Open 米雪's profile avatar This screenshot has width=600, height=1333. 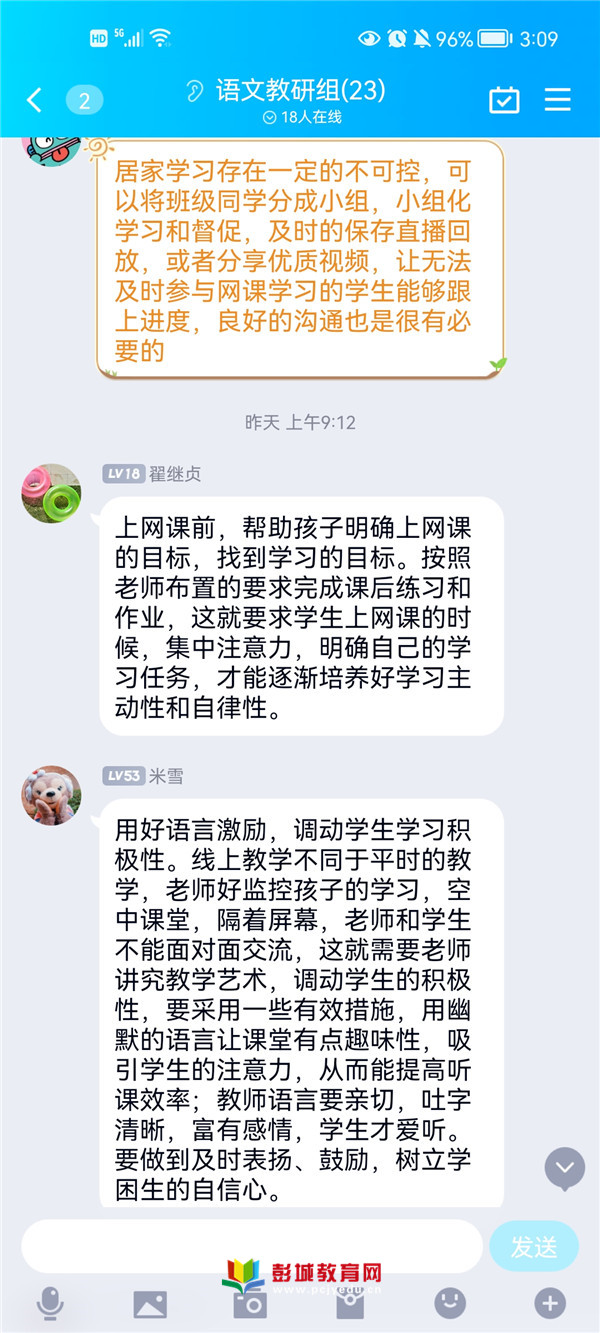pyautogui.click(x=51, y=795)
